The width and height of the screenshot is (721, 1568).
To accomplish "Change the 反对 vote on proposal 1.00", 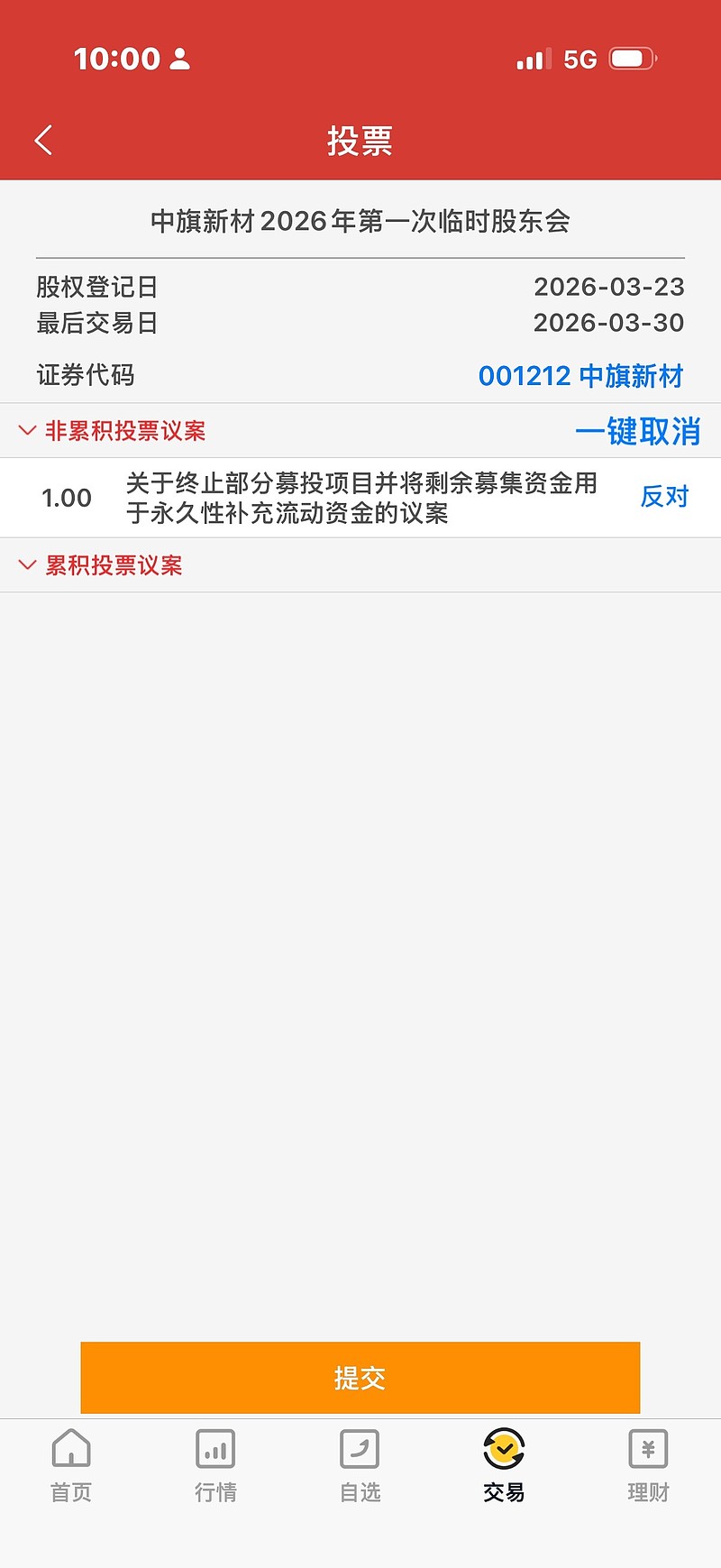I will click(x=664, y=497).
